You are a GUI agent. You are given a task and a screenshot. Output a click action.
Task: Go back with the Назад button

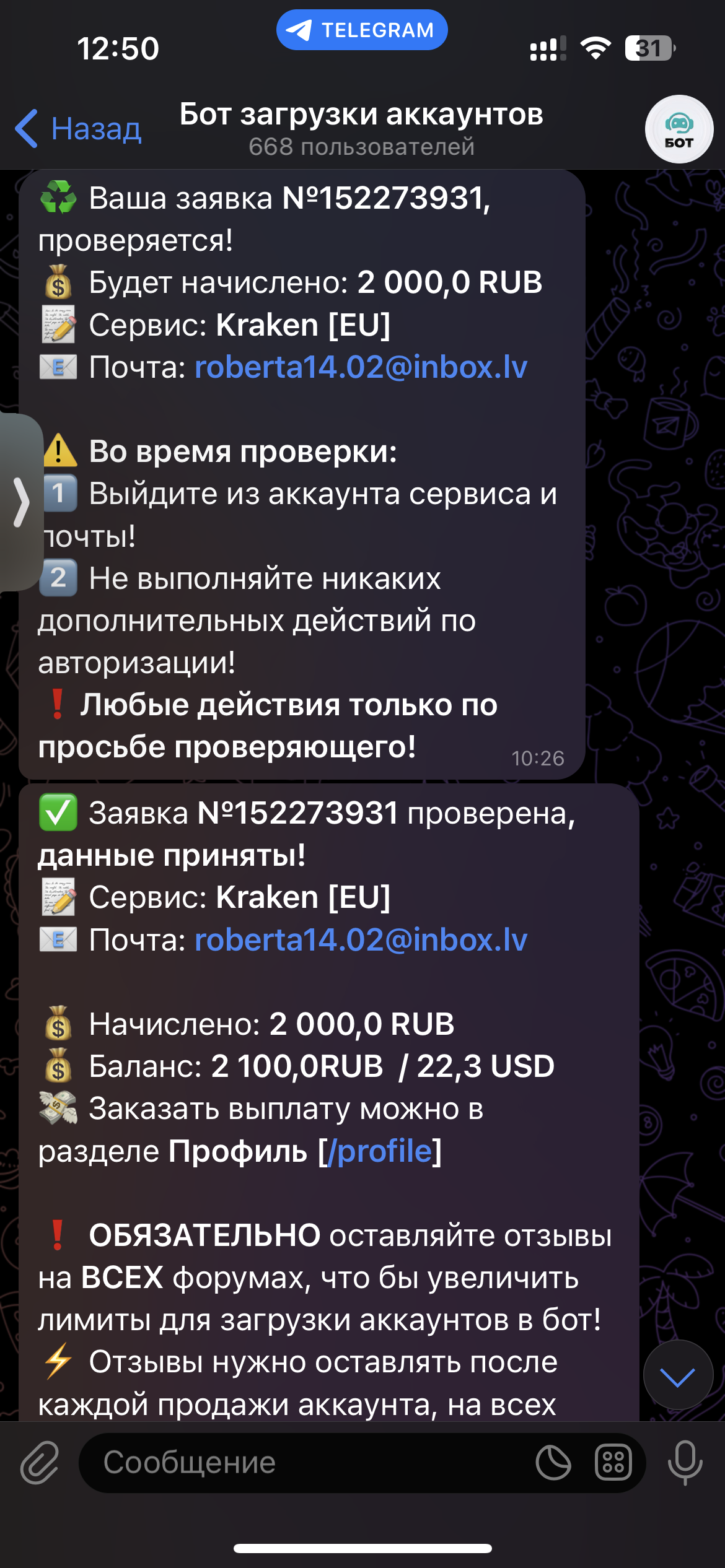point(79,129)
